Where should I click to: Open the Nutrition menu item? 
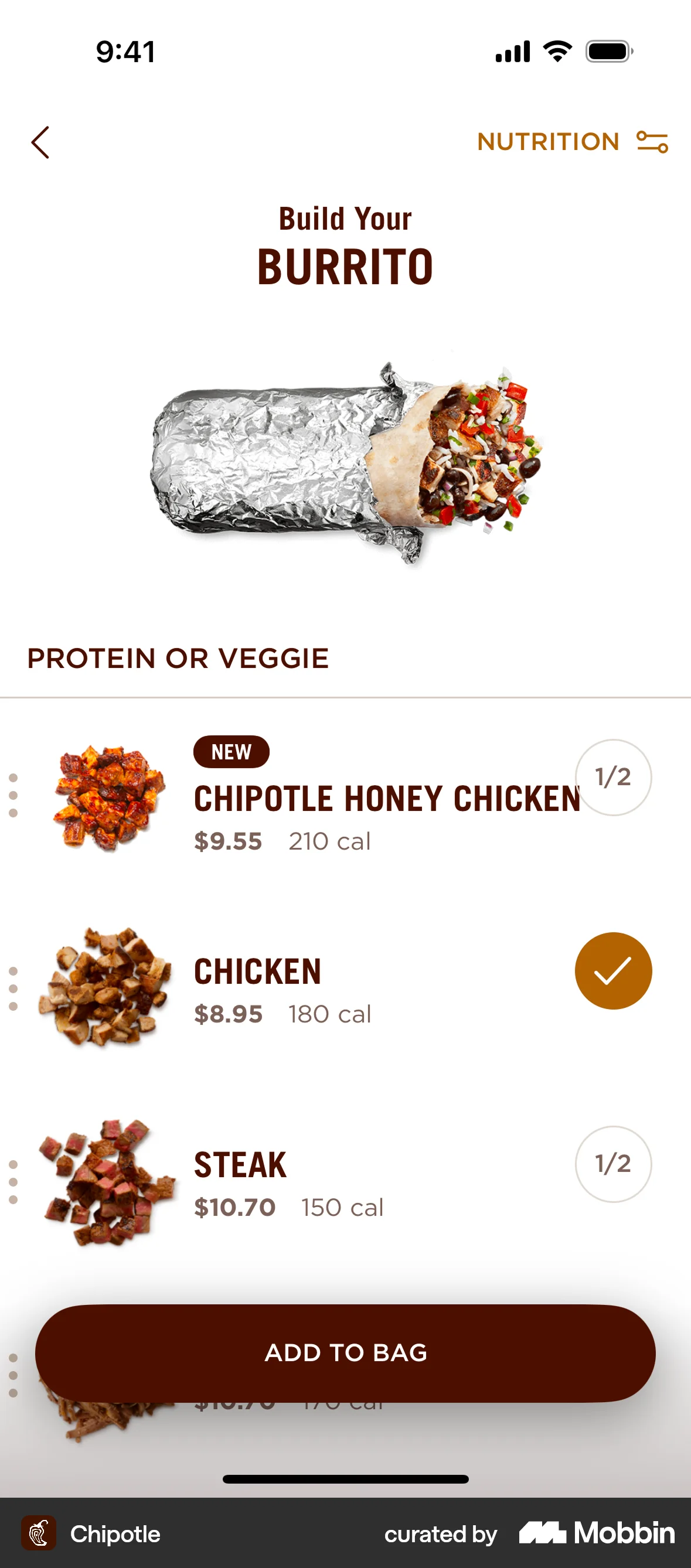[547, 142]
